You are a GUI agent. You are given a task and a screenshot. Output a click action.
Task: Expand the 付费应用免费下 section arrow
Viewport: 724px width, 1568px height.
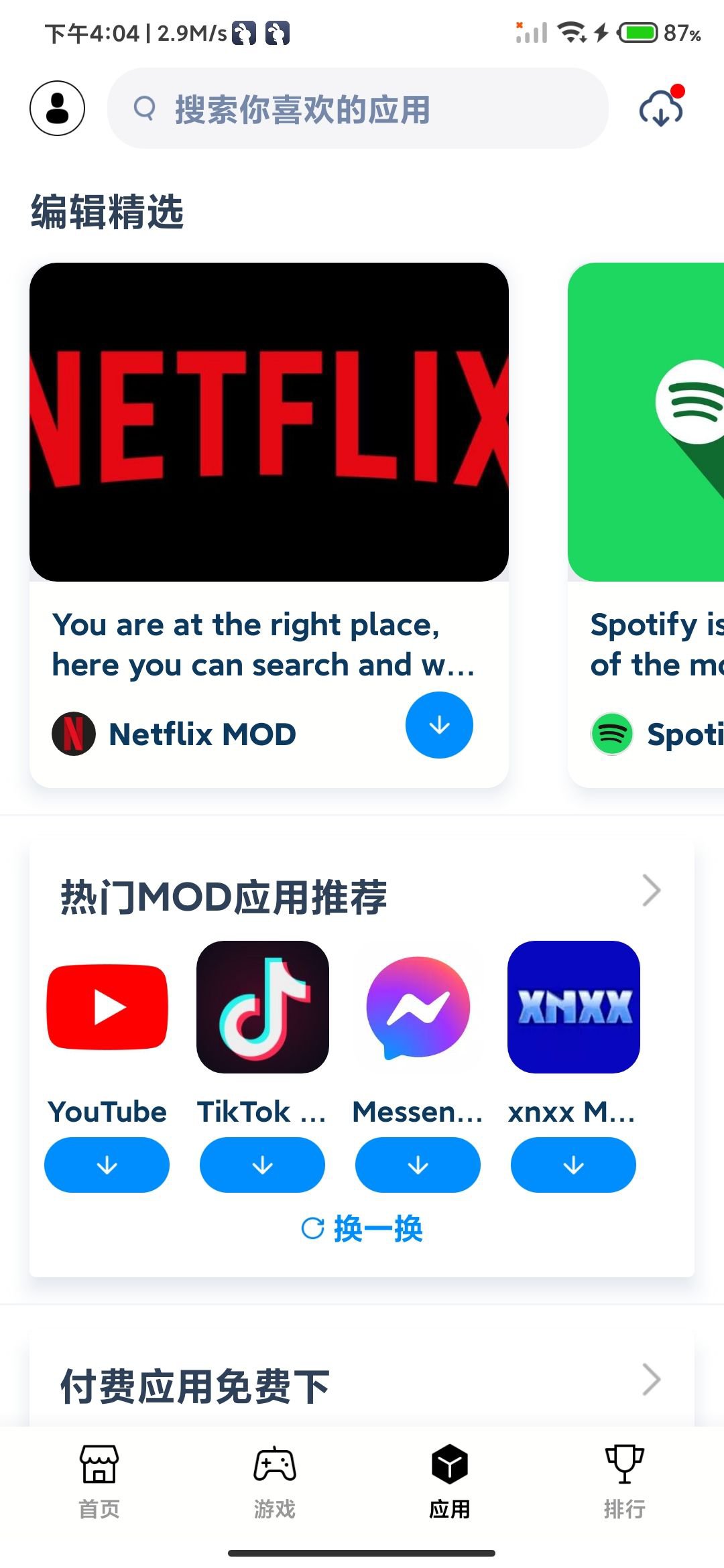pyautogui.click(x=651, y=1380)
